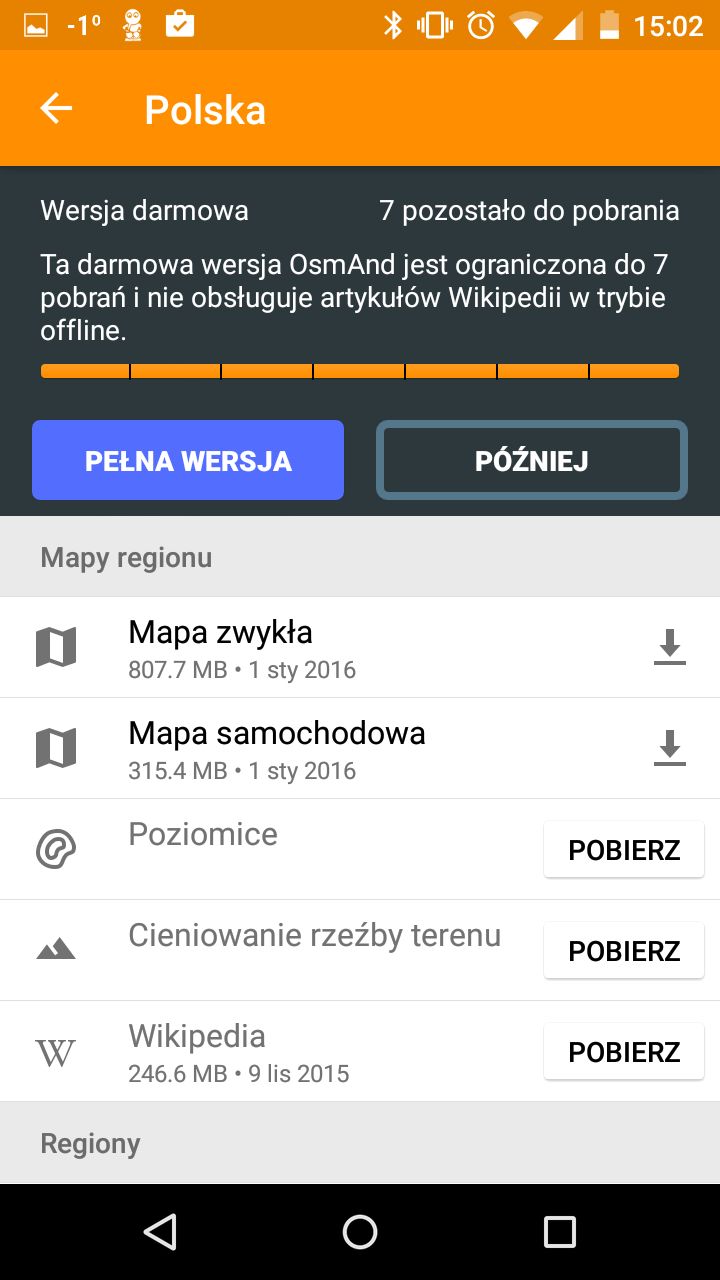720x1280 pixels.
Task: Tap the PEŁNA WERSJA button
Action: tap(188, 460)
